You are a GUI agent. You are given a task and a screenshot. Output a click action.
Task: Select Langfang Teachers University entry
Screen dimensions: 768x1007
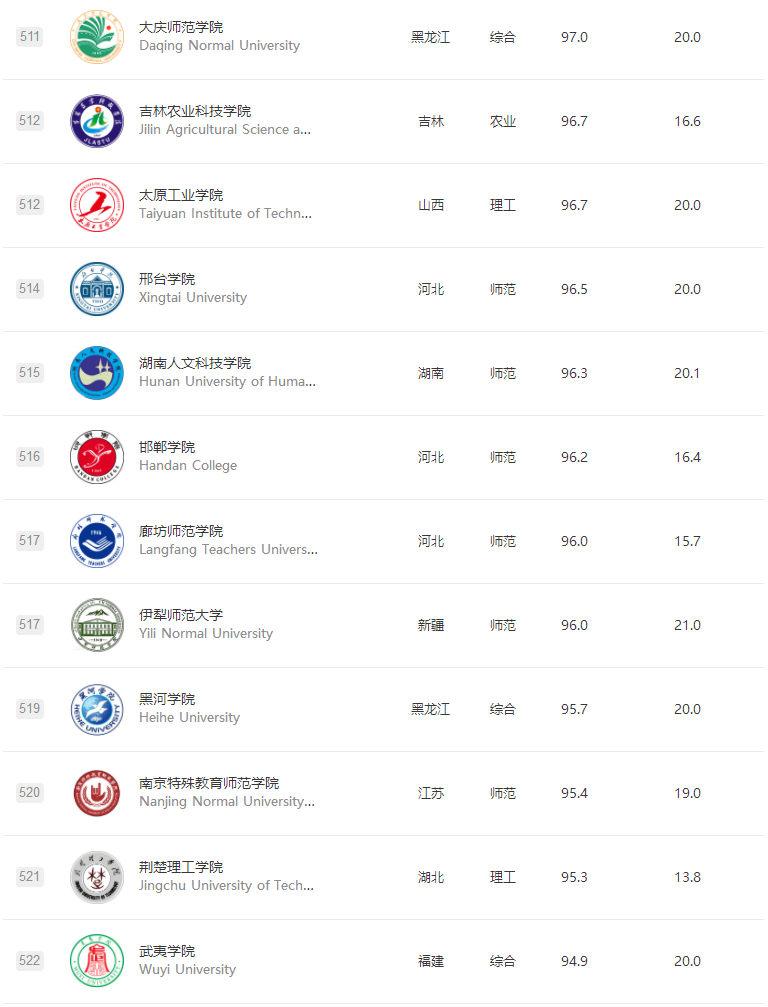(181, 532)
